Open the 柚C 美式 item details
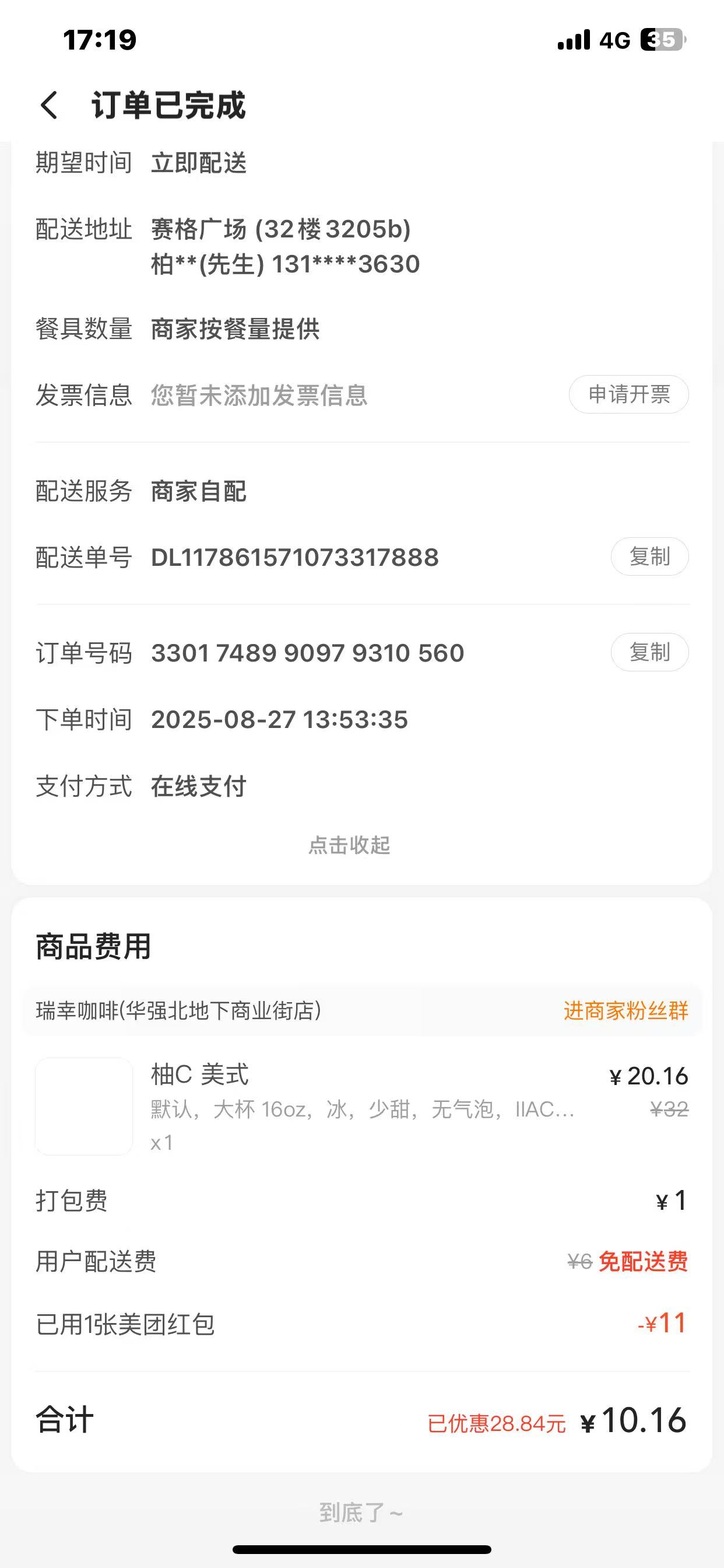 point(199,1075)
